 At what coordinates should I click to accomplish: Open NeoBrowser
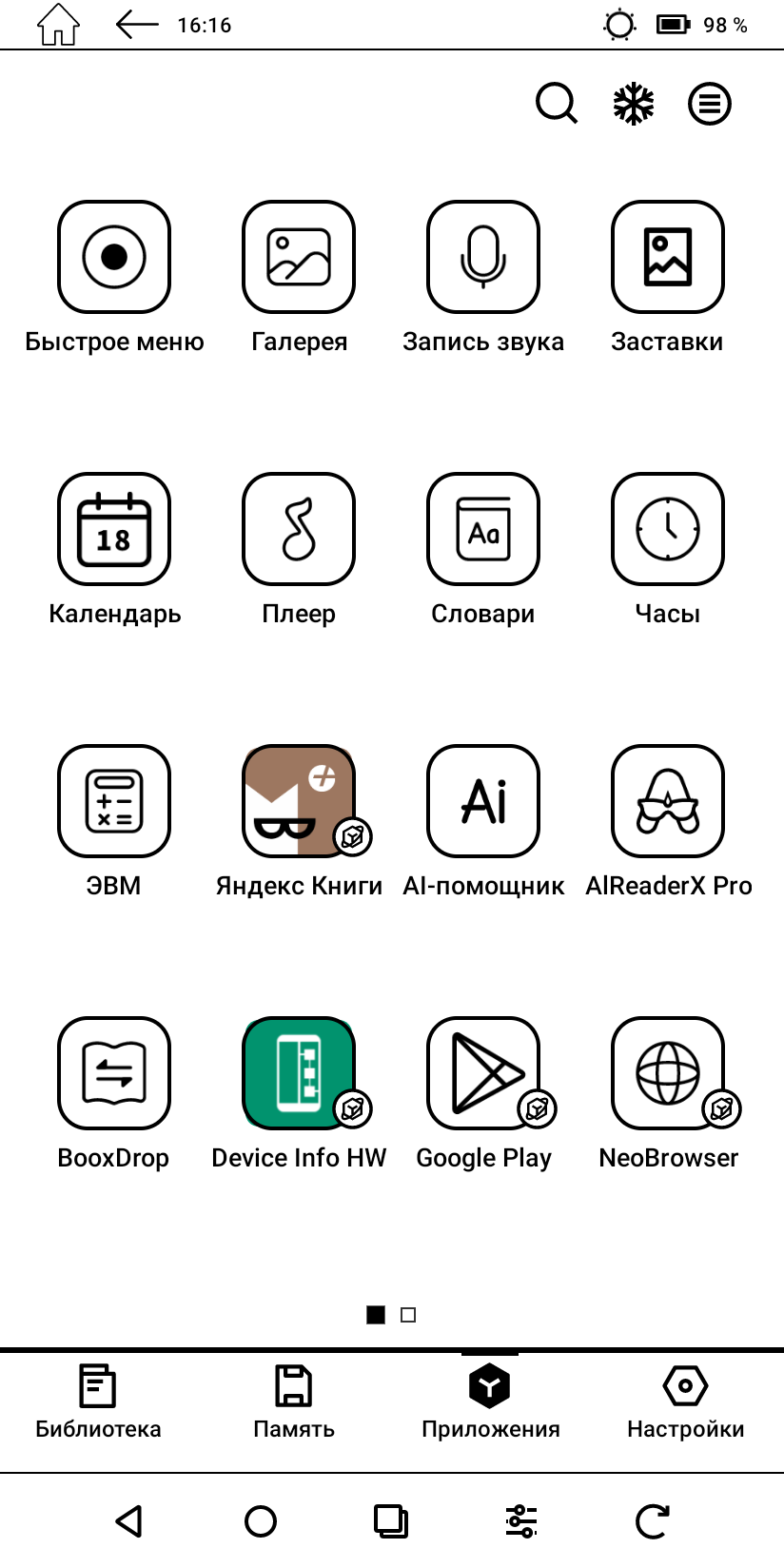coord(668,1073)
